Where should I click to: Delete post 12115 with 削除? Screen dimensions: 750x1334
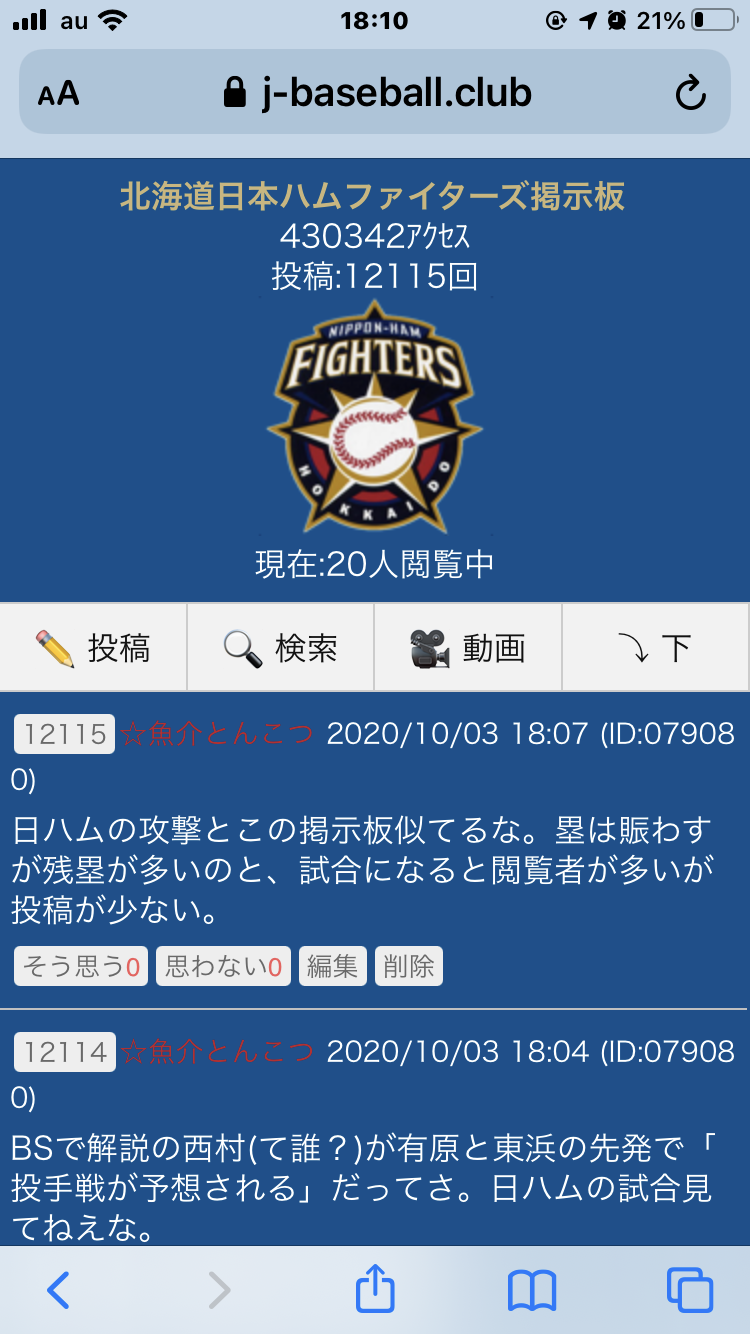408,966
